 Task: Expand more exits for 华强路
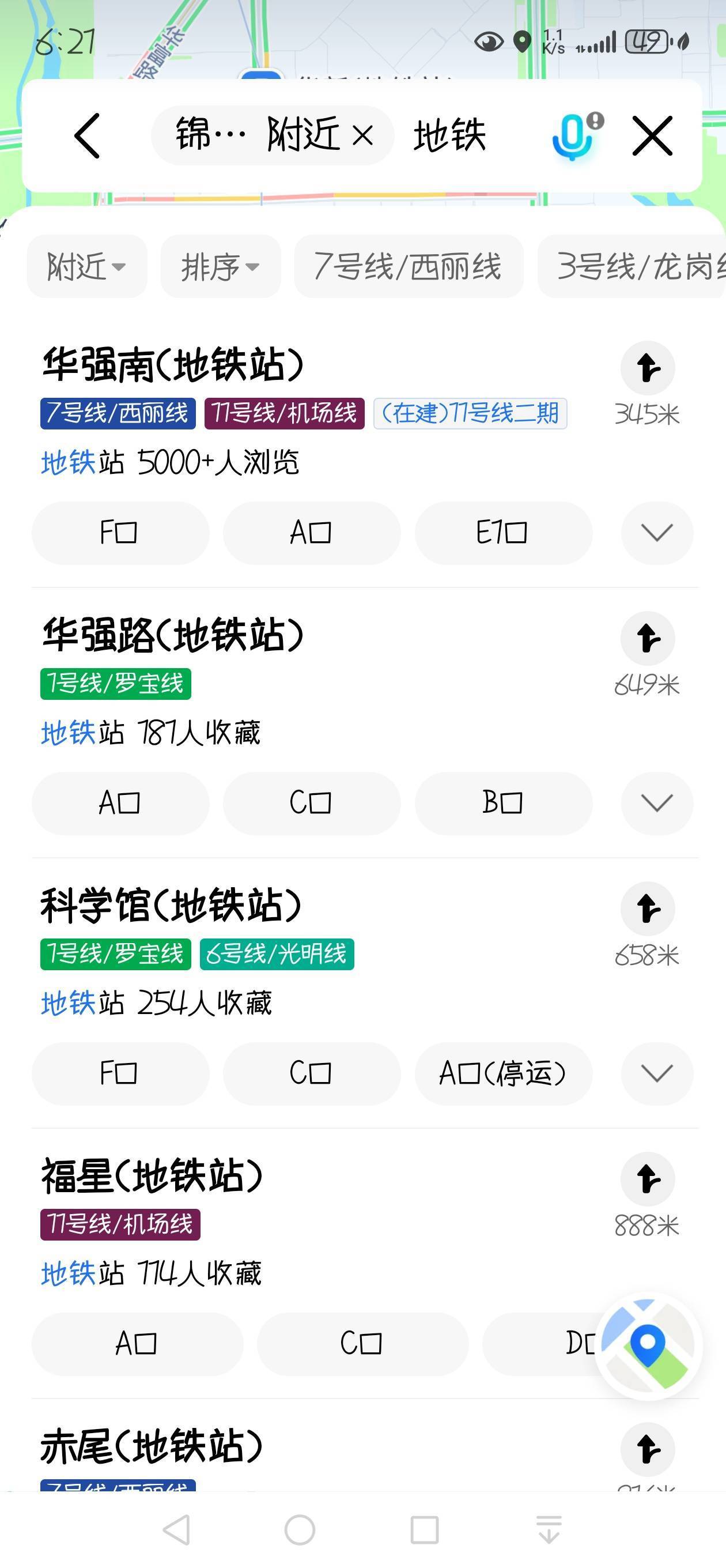(657, 803)
